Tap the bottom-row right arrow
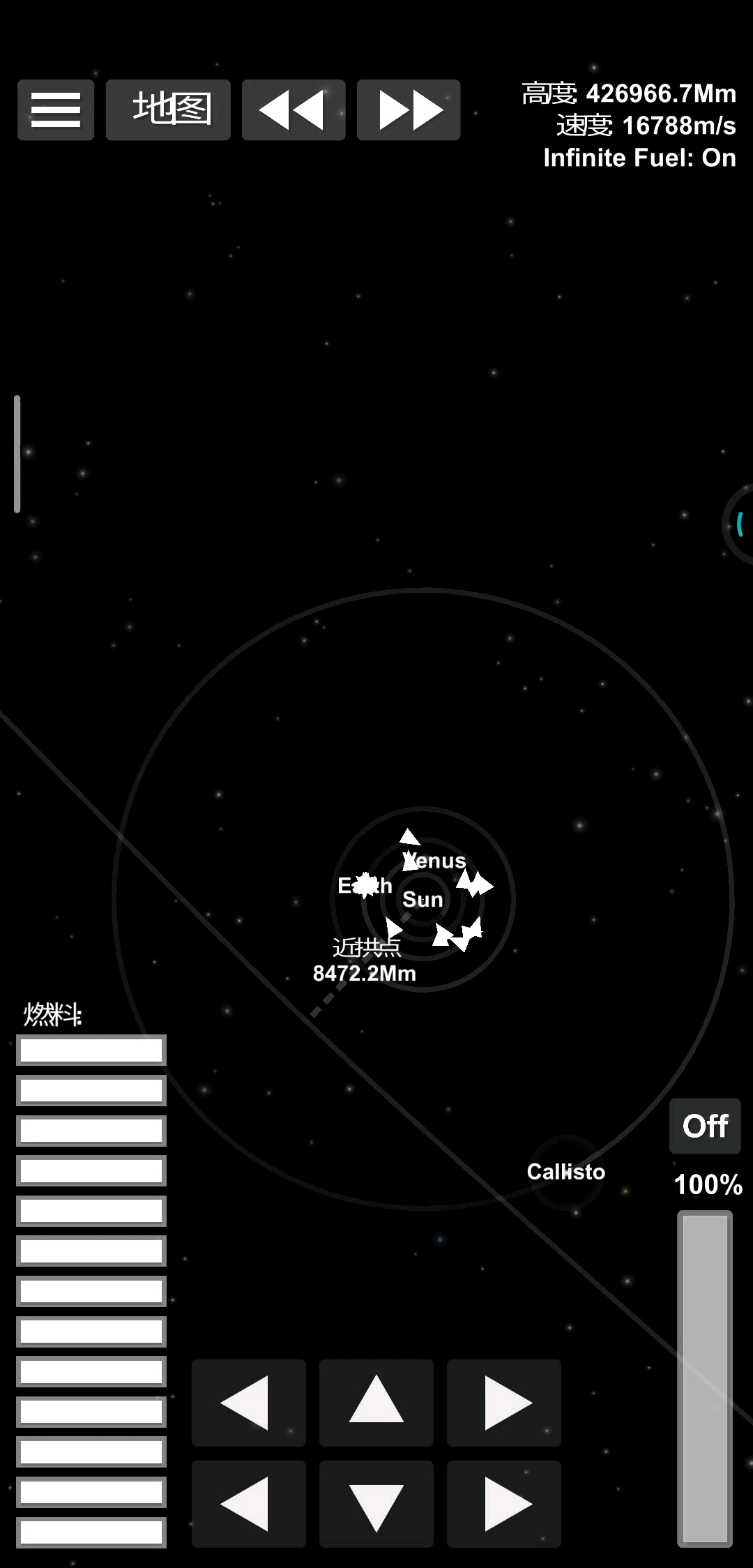 pyautogui.click(x=504, y=1503)
